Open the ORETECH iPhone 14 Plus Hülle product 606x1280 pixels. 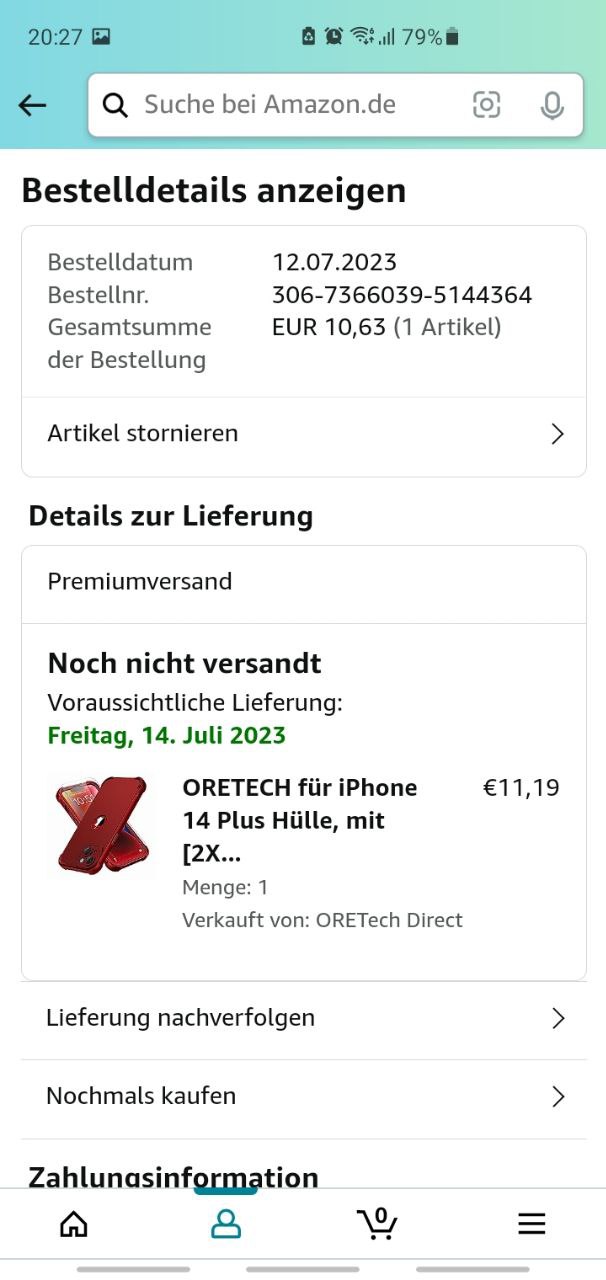tap(300, 820)
